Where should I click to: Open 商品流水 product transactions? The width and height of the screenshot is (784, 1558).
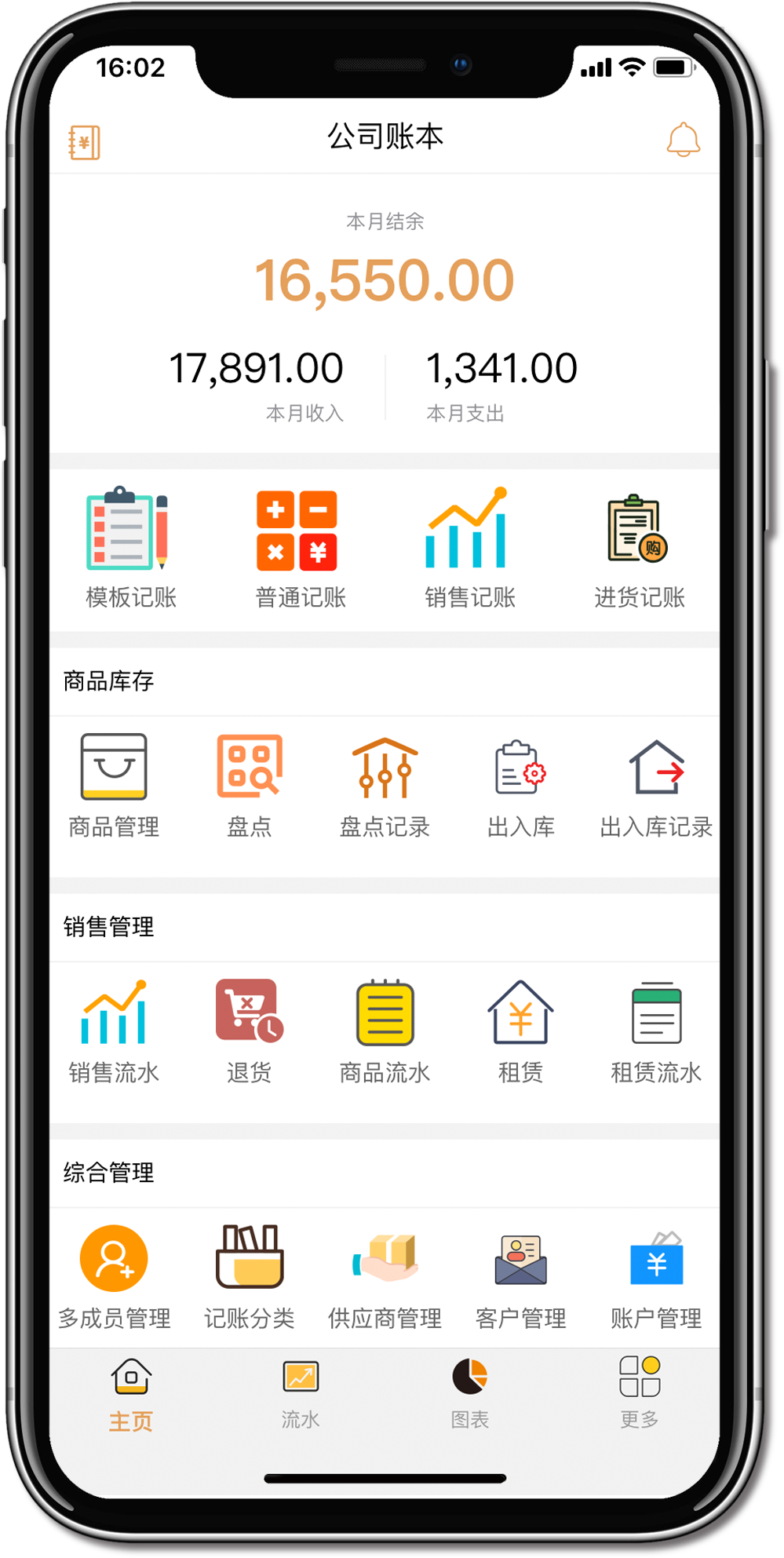click(385, 1030)
